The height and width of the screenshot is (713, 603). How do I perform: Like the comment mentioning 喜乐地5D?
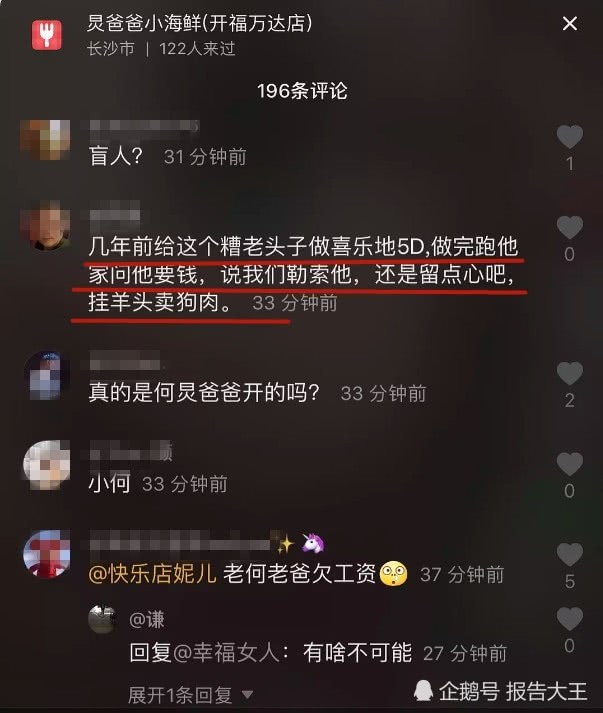(569, 228)
